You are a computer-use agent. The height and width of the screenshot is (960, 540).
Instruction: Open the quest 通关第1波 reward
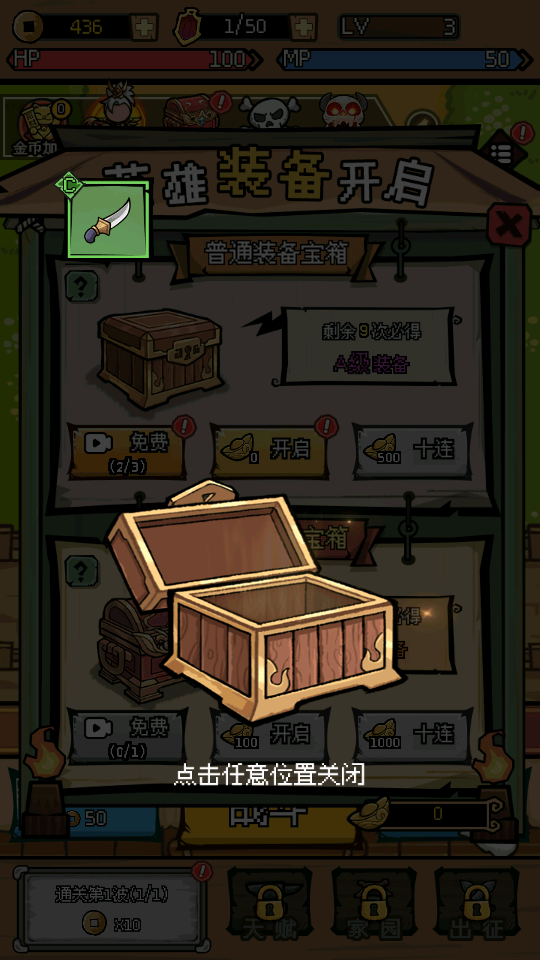[x=111, y=908]
